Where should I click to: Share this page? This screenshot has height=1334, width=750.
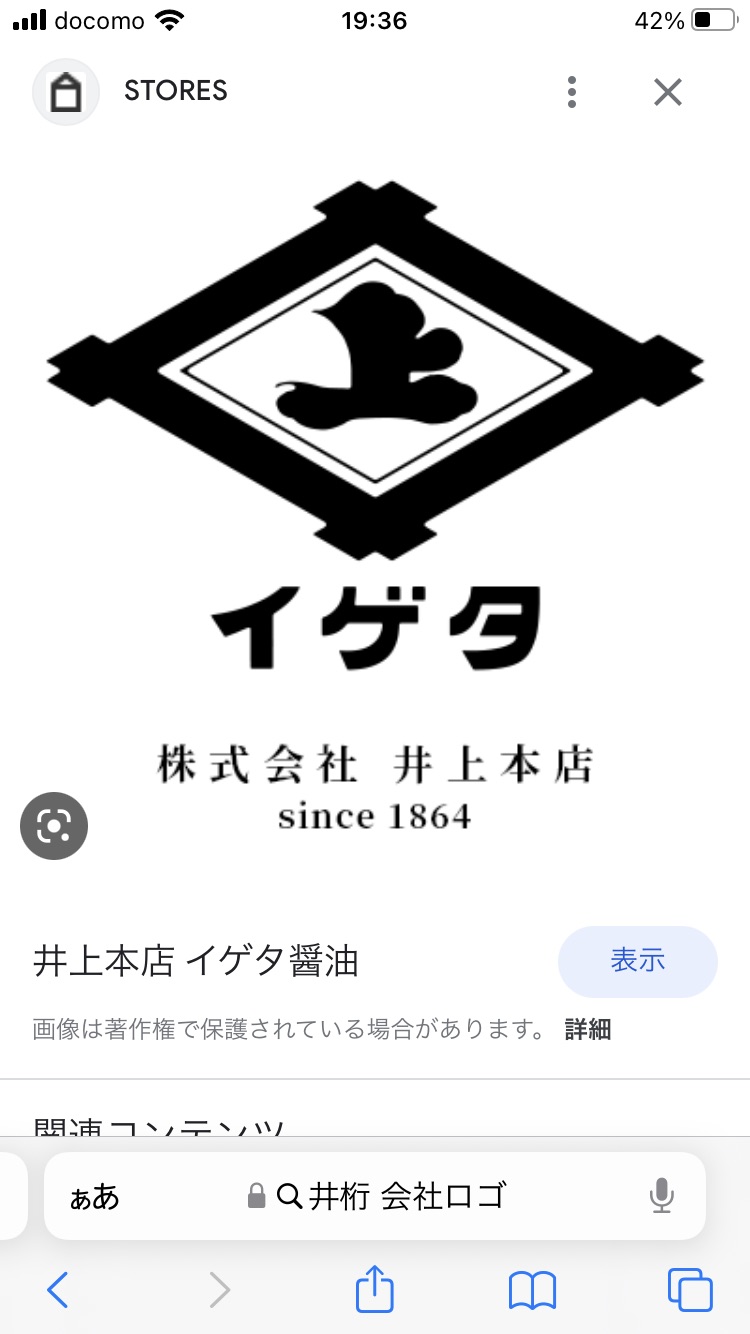tap(375, 1288)
